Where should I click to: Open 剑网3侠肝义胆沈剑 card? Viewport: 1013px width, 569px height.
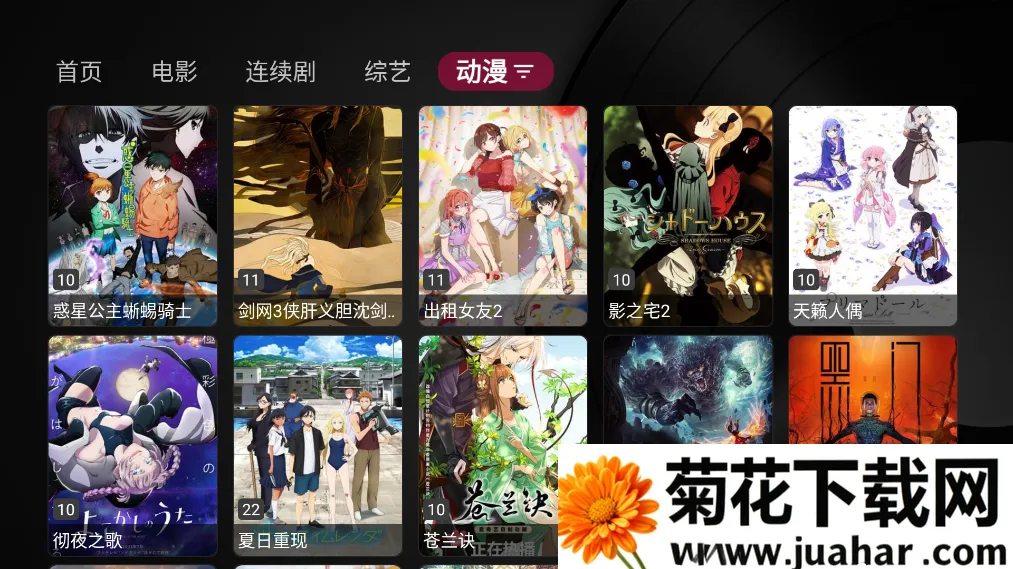click(x=318, y=216)
